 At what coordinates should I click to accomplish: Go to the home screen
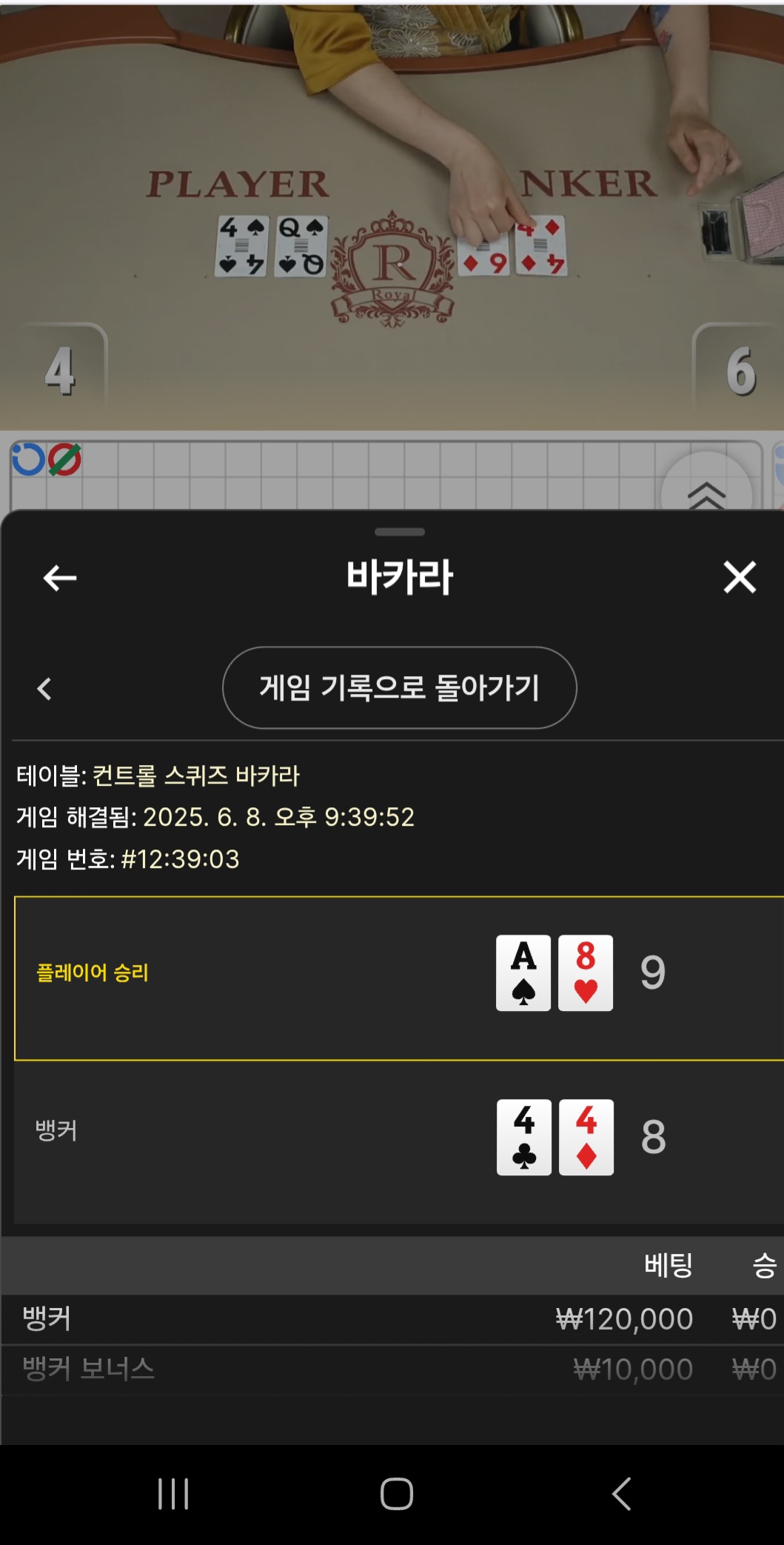(x=397, y=1494)
